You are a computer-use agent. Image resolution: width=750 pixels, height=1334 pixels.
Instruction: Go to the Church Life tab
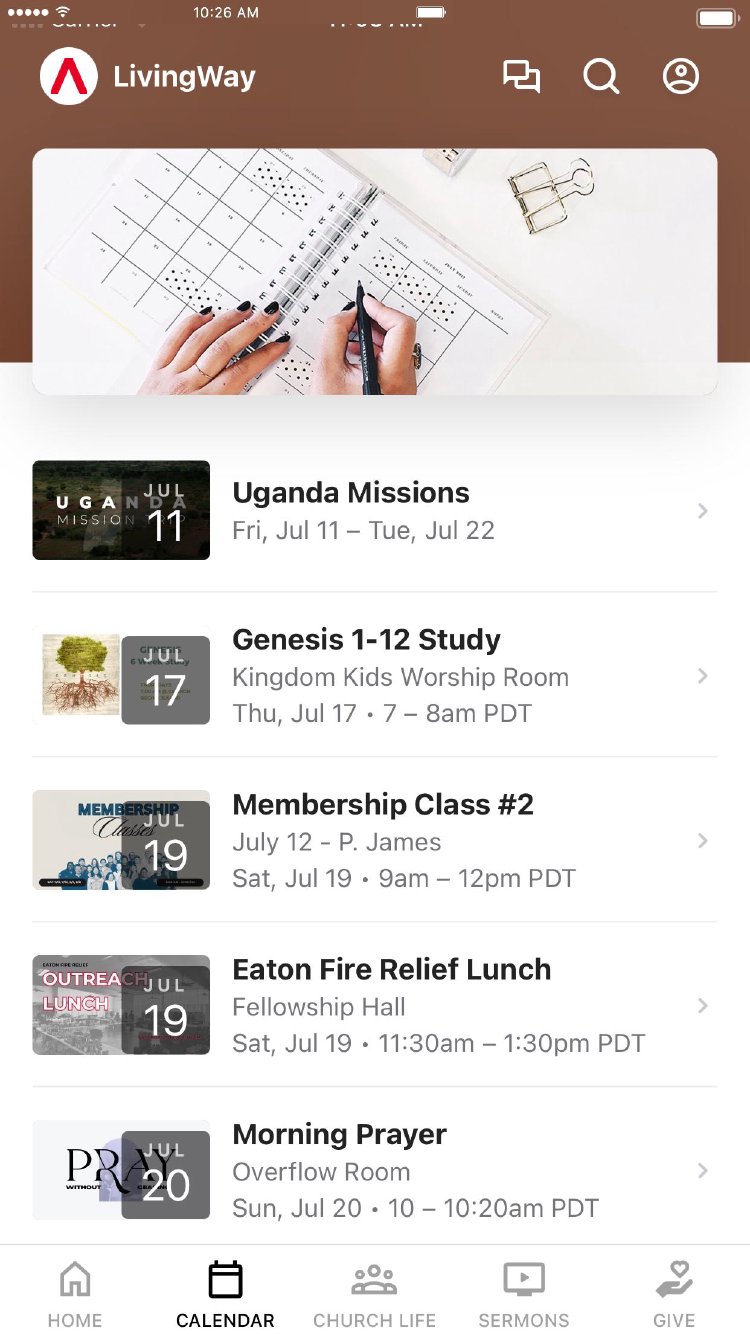pyautogui.click(x=375, y=1293)
